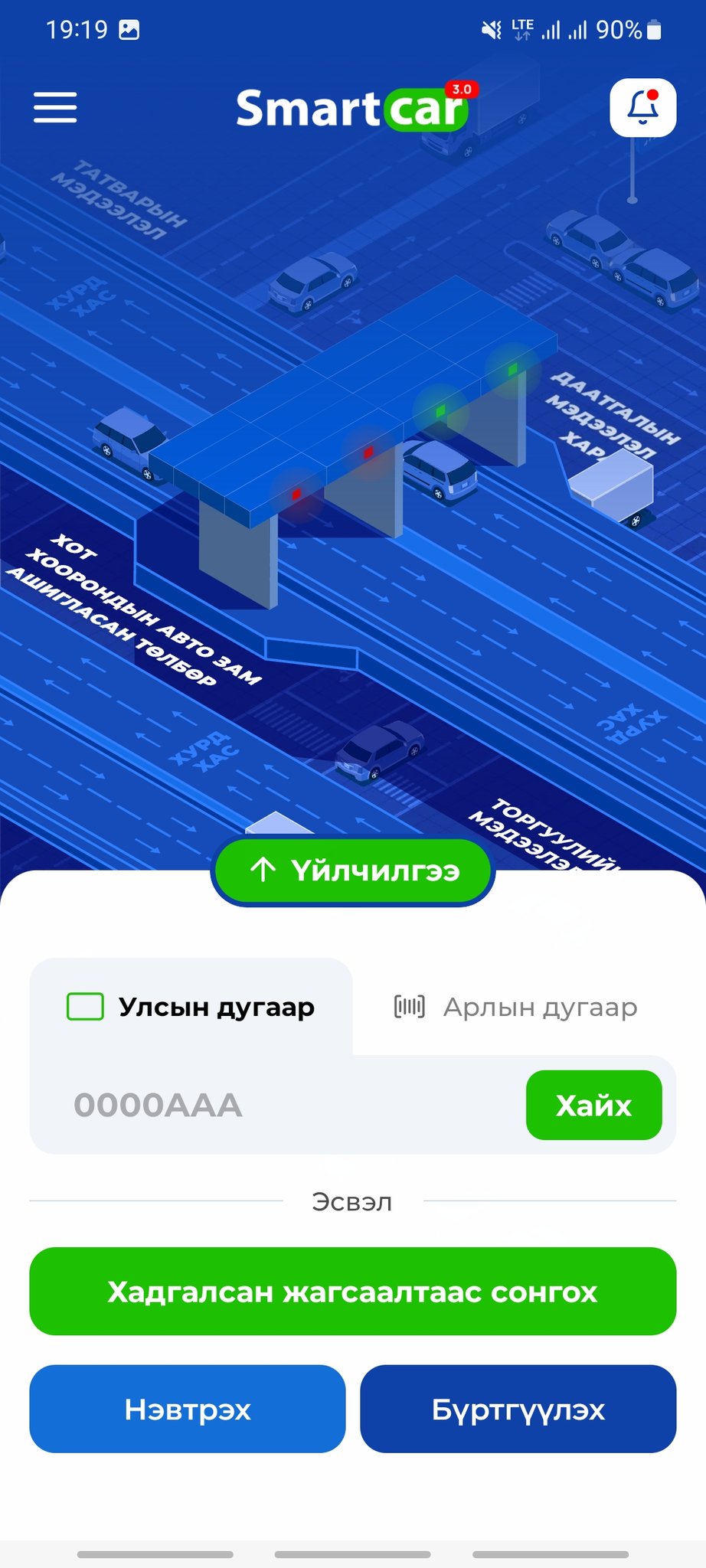Image resolution: width=706 pixels, height=1568 pixels.
Task: Log in with Нэвтрэх button
Action: click(x=188, y=1409)
